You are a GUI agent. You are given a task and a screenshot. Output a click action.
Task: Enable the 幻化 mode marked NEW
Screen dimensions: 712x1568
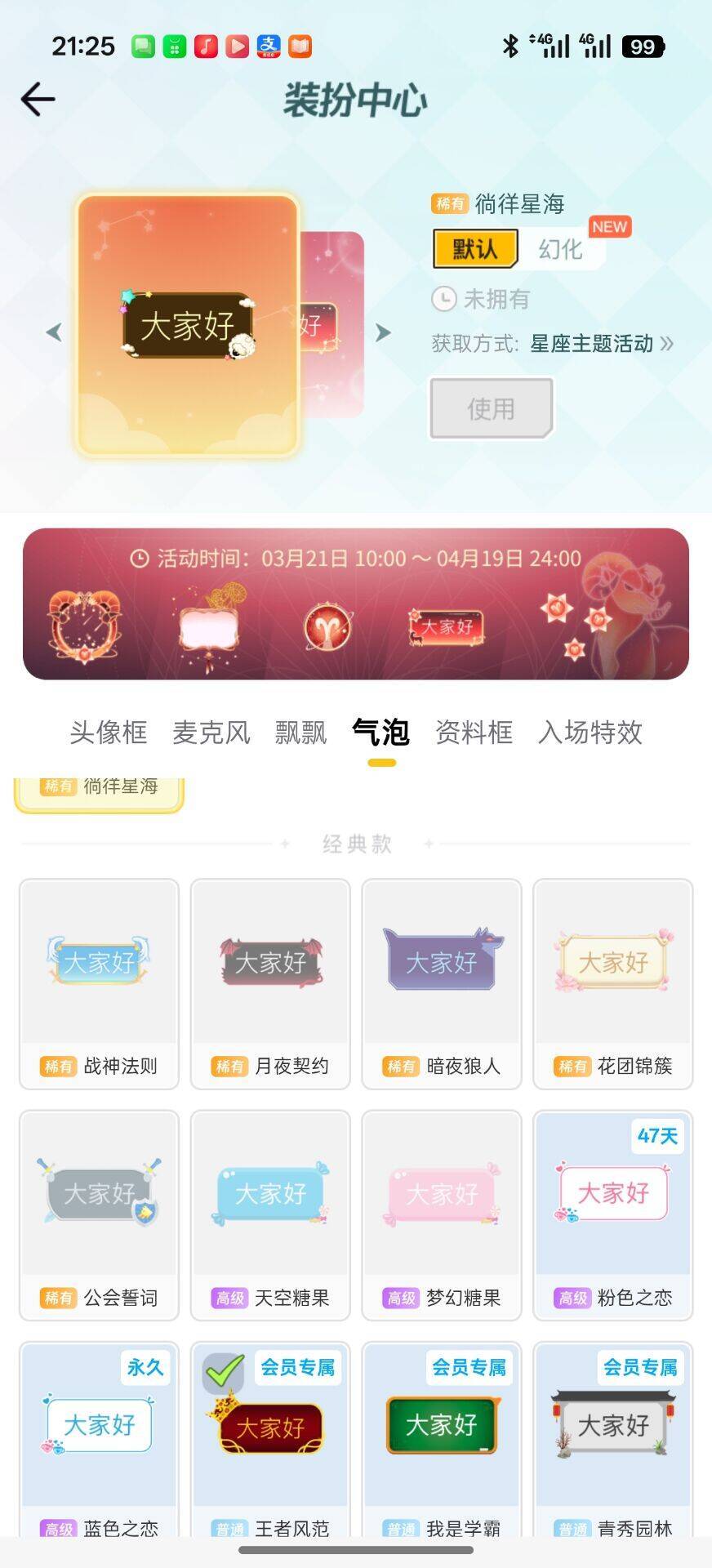tap(562, 247)
